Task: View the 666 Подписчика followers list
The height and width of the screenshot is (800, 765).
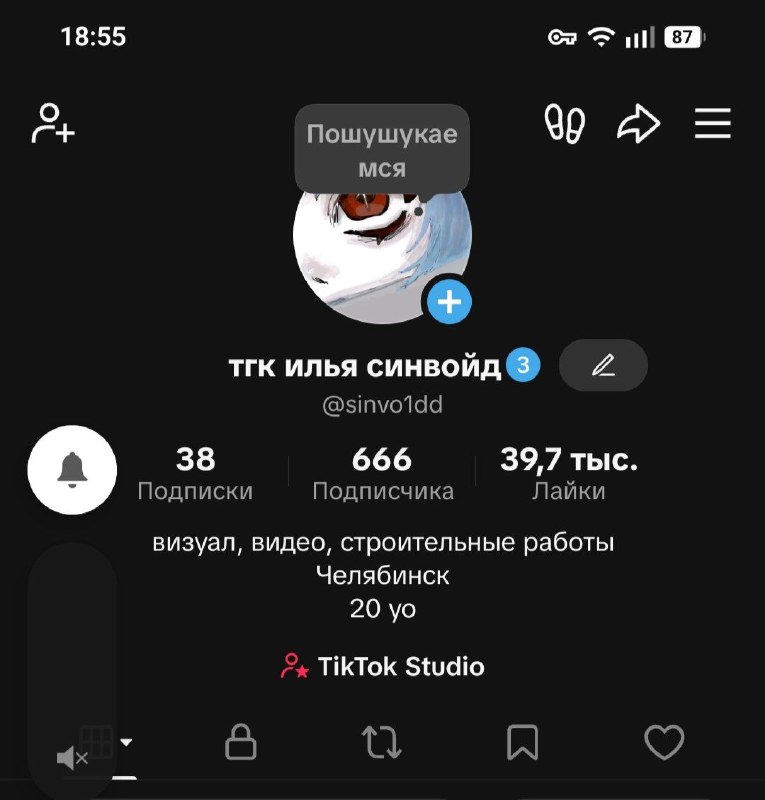Action: point(383,473)
